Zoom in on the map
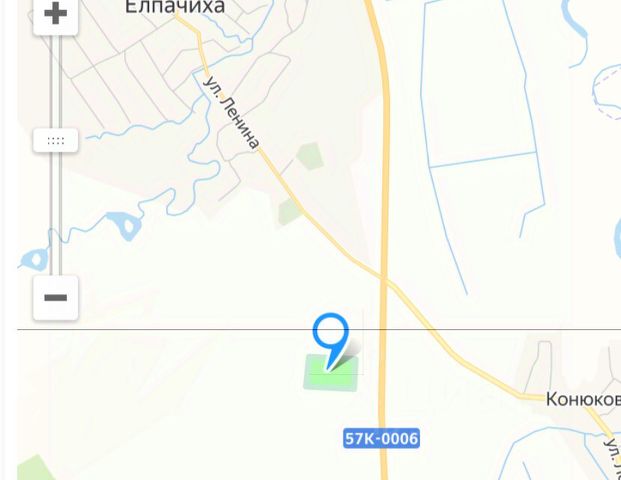Viewport: 621px width, 480px height. pyautogui.click(x=56, y=14)
